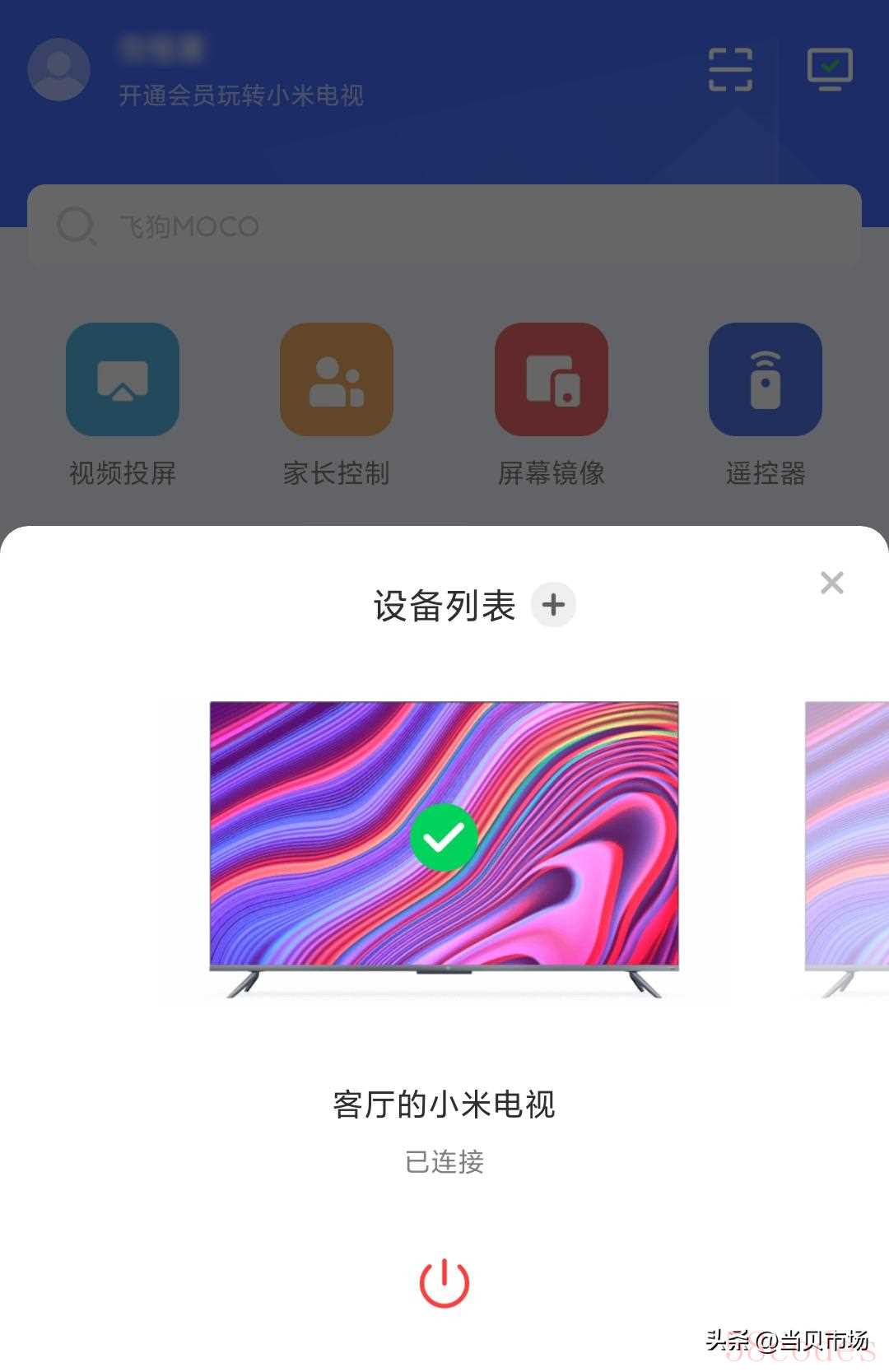Open the user profile avatar
Viewport: 889px width, 1372px height.
[59, 69]
